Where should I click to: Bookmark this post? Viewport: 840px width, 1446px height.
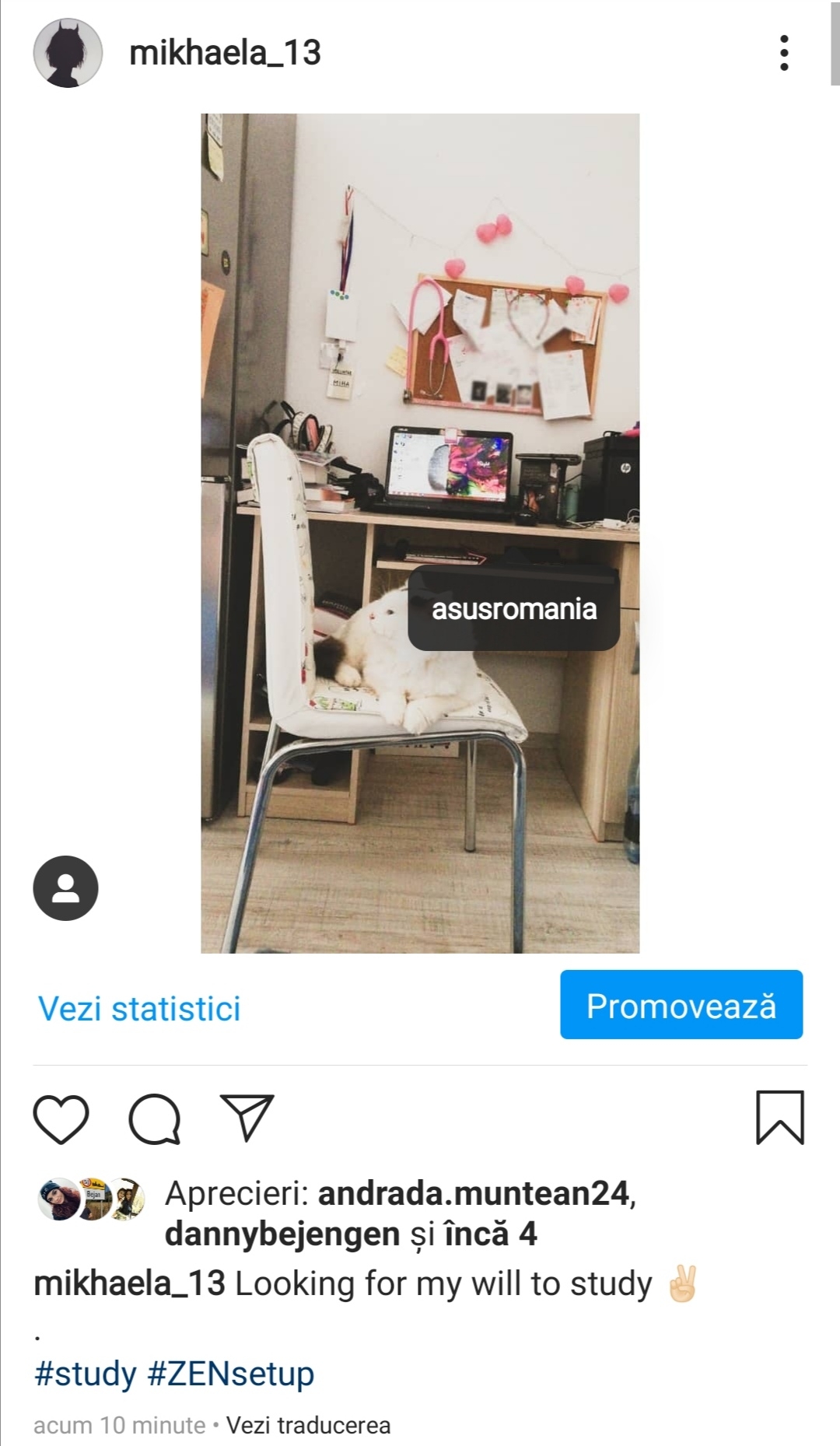click(x=779, y=1118)
